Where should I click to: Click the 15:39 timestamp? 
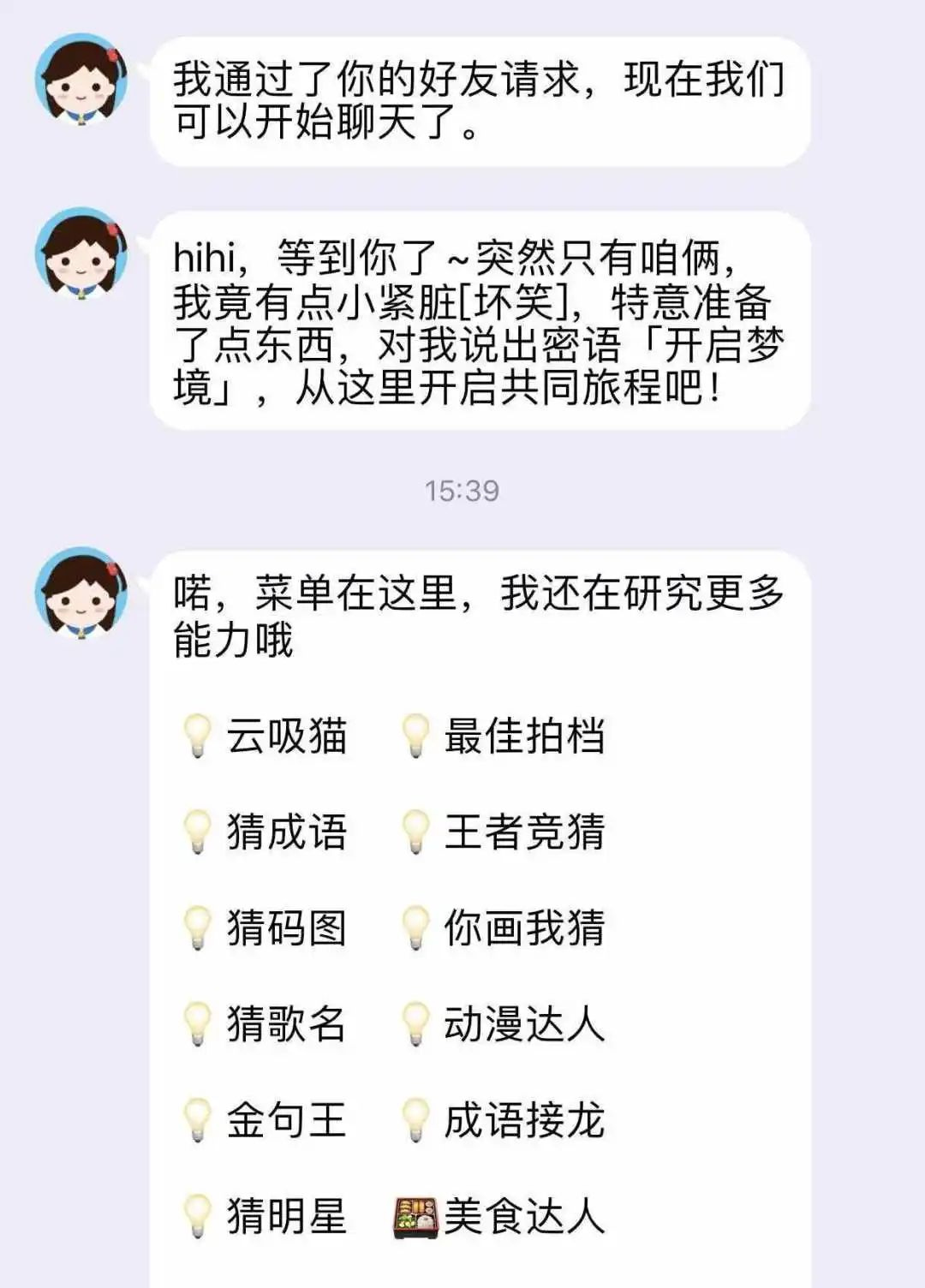462,488
